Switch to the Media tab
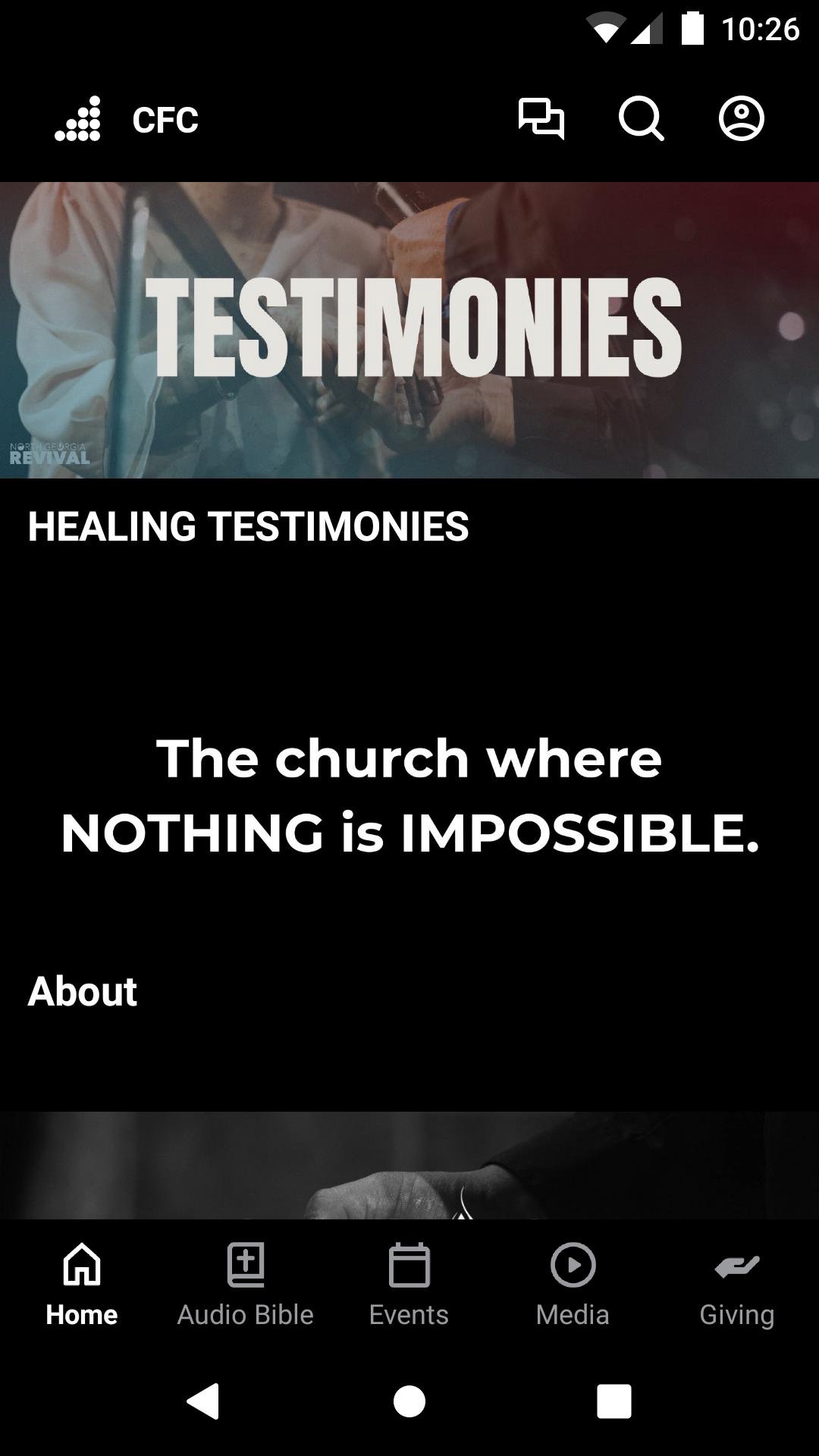819x1456 pixels. point(573,1283)
